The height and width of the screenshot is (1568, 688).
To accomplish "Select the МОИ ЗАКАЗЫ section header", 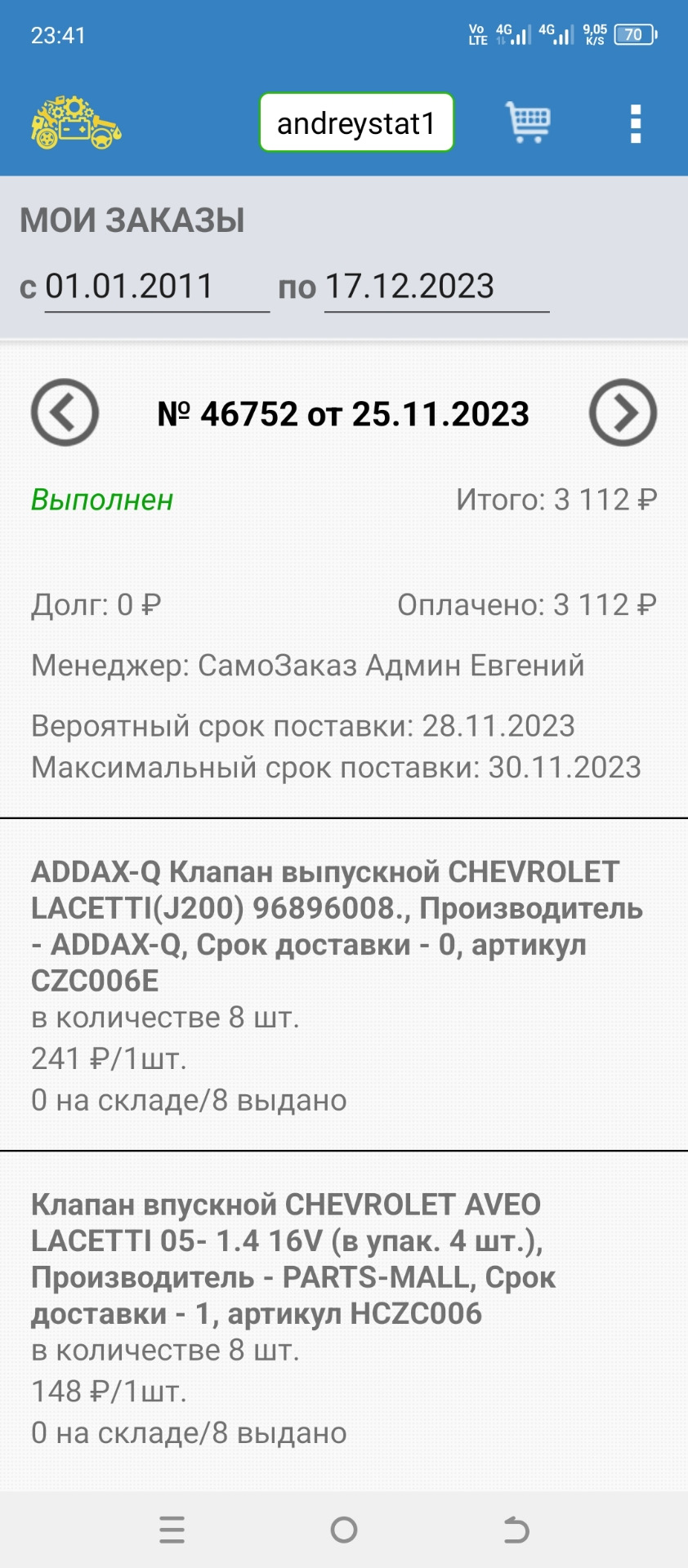I will pos(132,219).
